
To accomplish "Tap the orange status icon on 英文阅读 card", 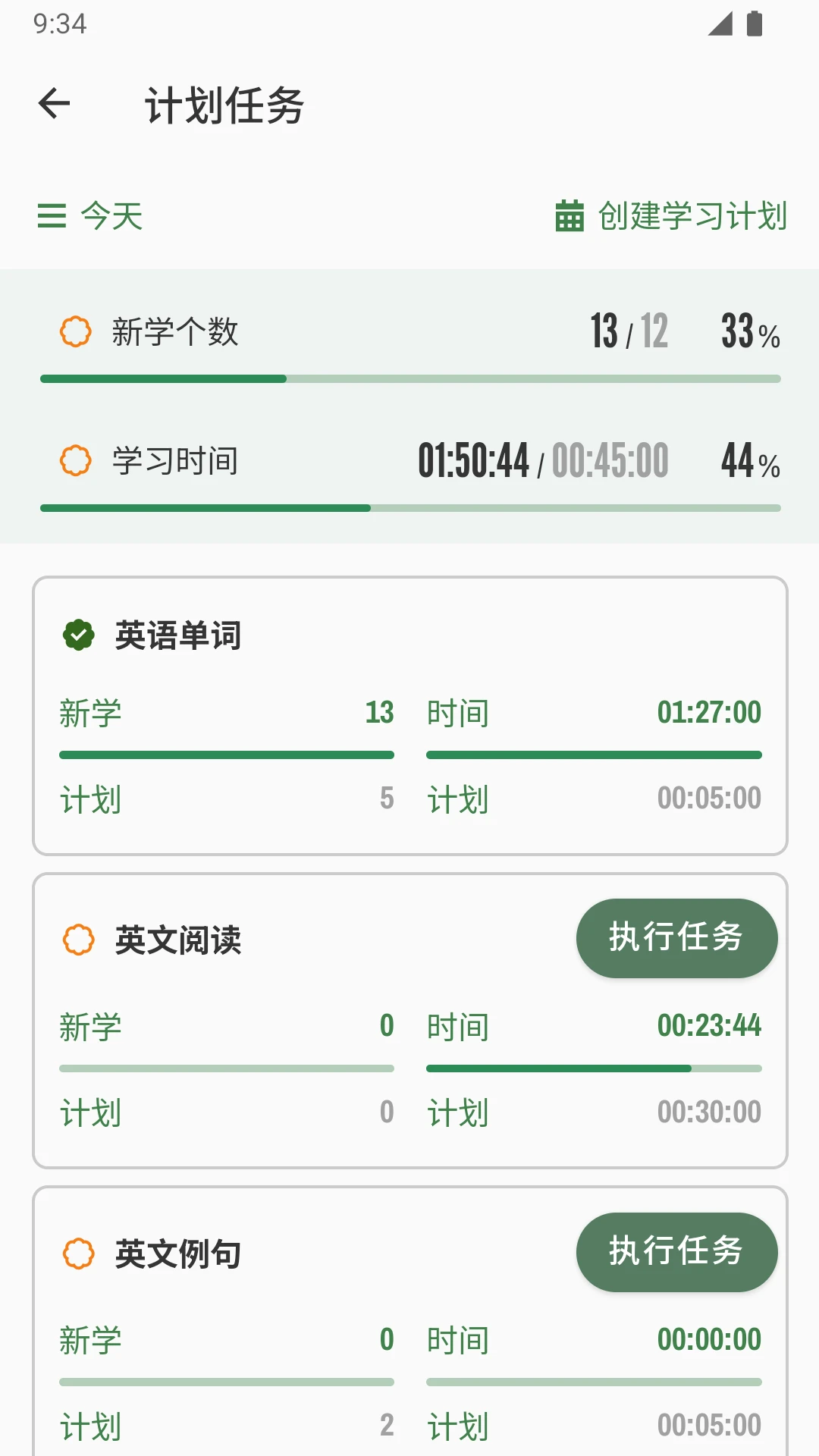I will coord(78,940).
